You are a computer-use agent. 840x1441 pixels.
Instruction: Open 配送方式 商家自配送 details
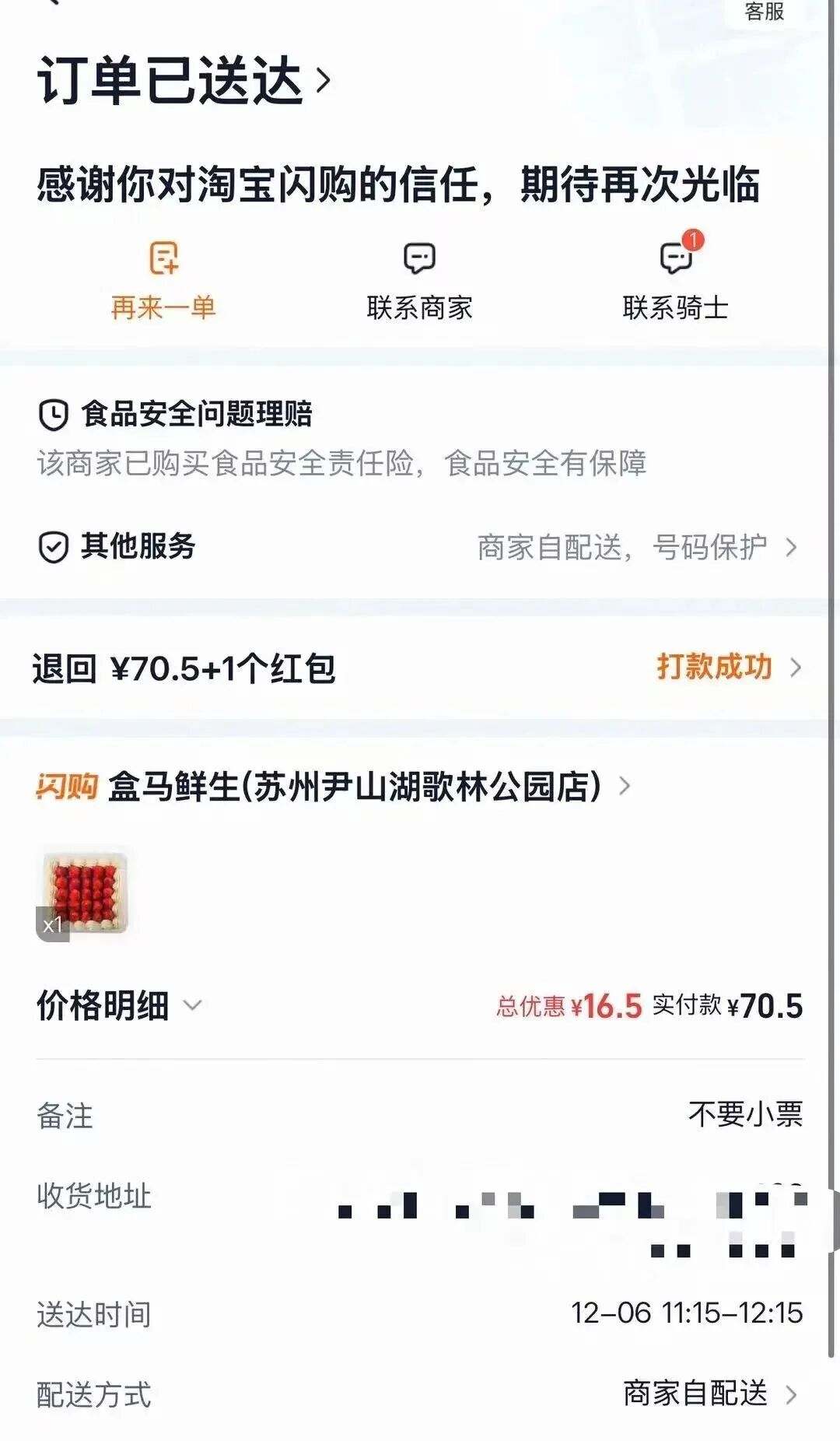tap(708, 1394)
